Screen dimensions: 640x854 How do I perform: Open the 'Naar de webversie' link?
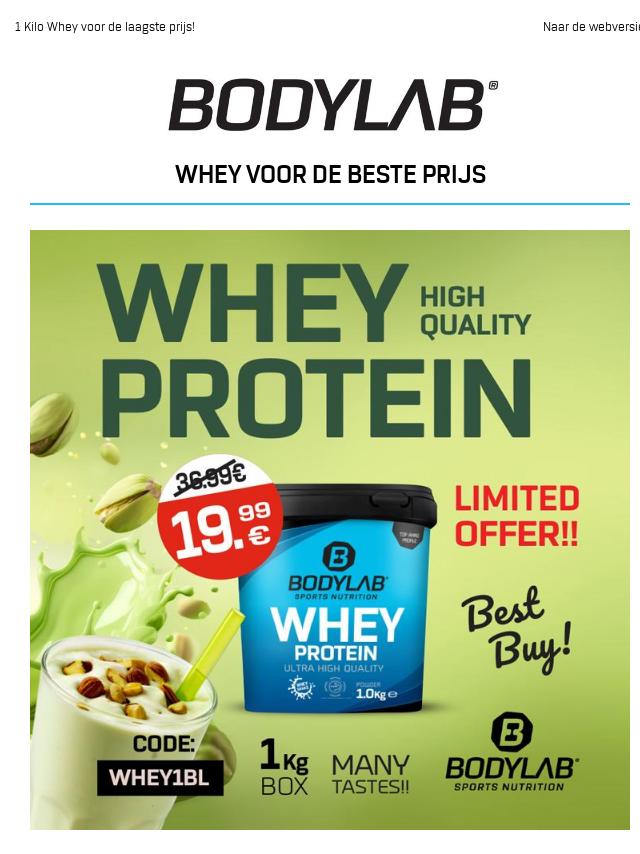[x=591, y=27]
